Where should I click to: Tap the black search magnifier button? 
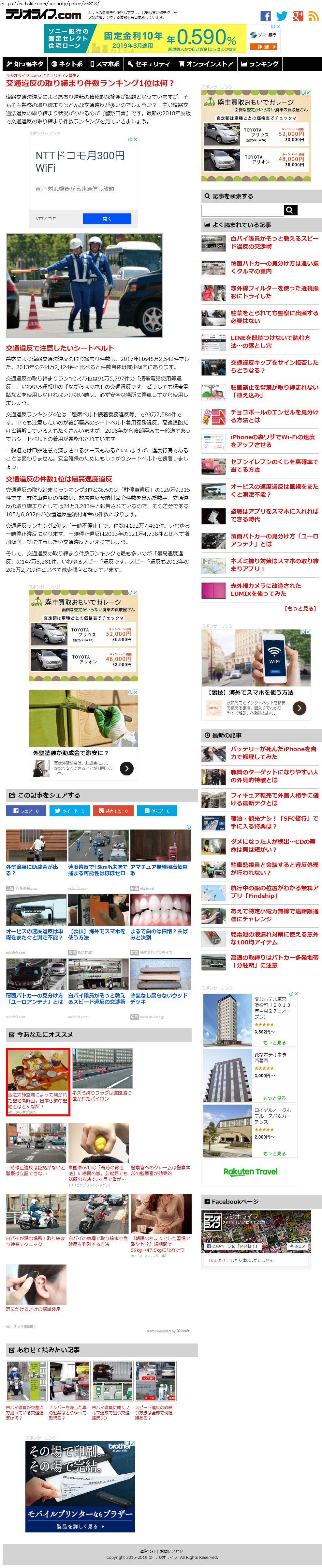point(290,210)
